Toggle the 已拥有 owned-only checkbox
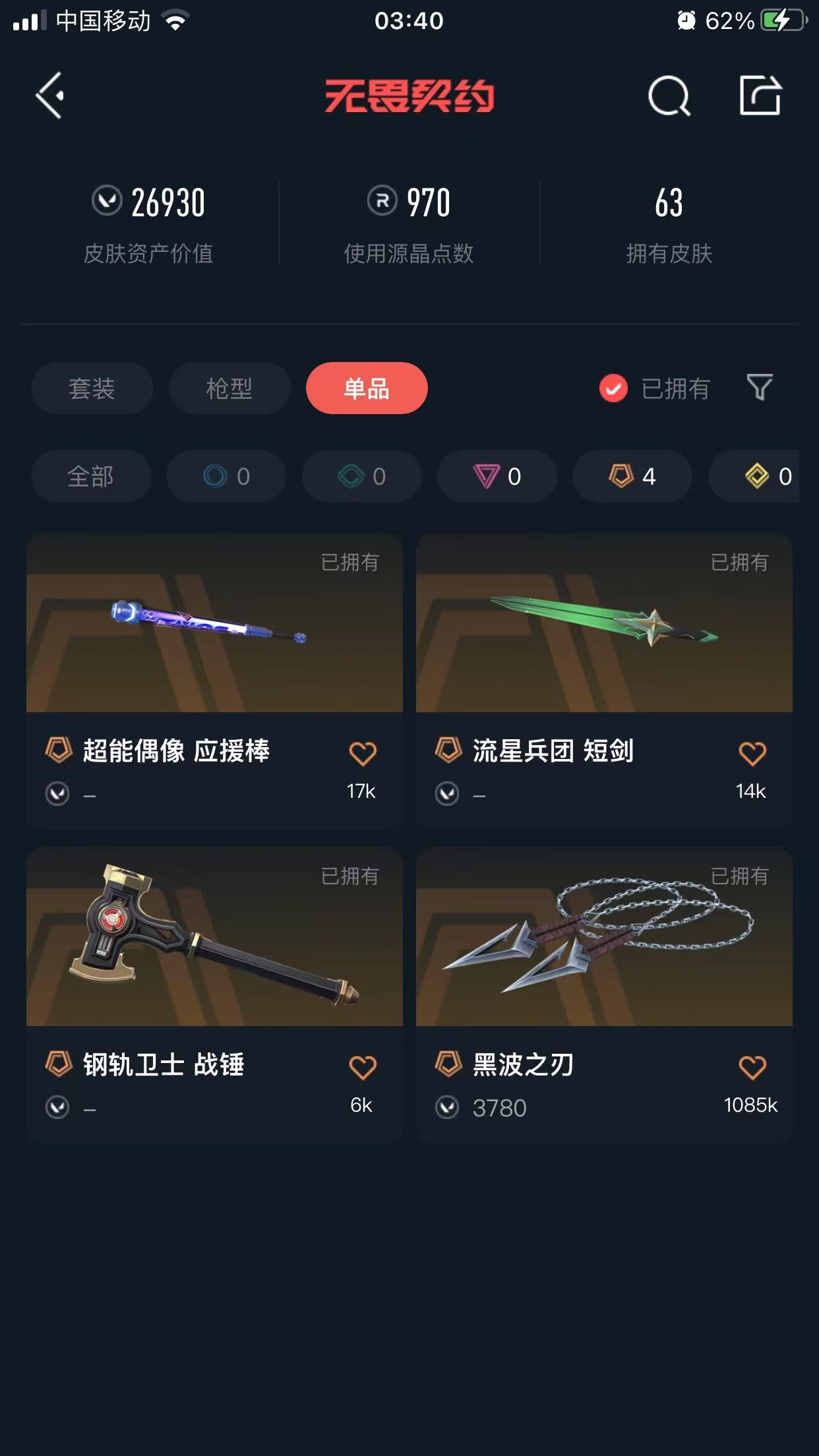The width and height of the screenshot is (819, 1456). 613,388
